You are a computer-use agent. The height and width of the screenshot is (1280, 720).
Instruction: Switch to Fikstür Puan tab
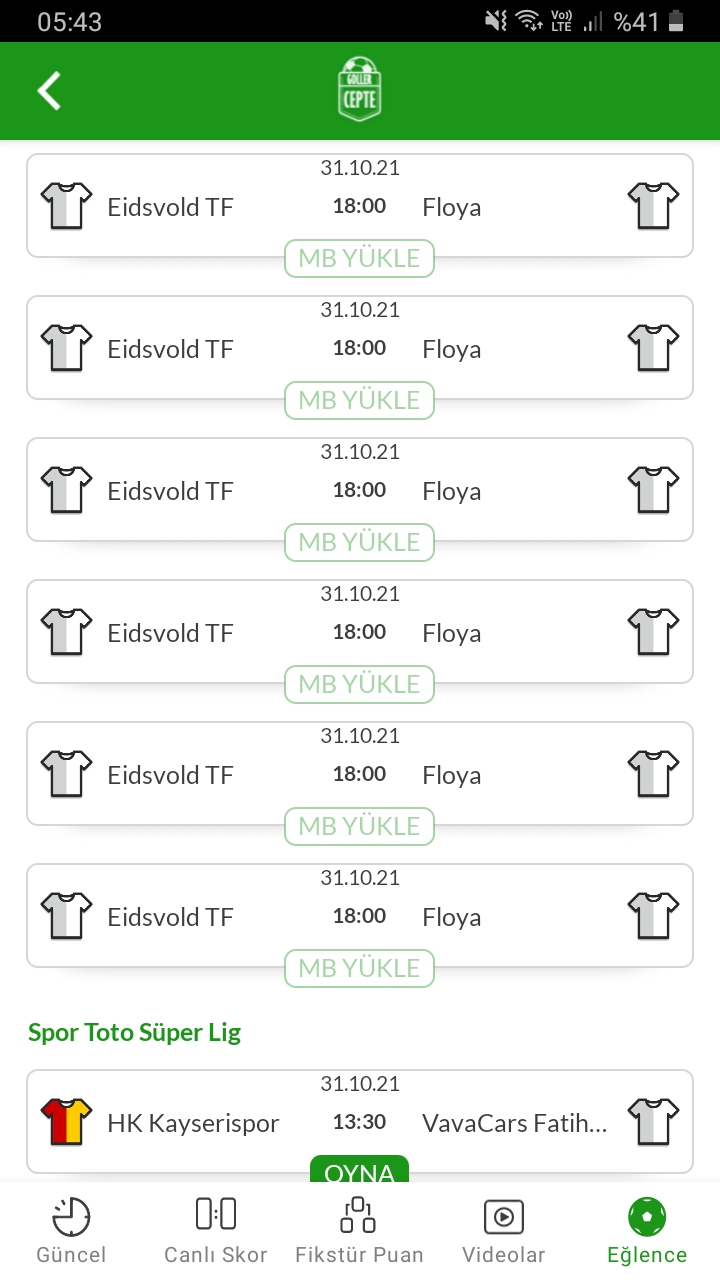(359, 1231)
